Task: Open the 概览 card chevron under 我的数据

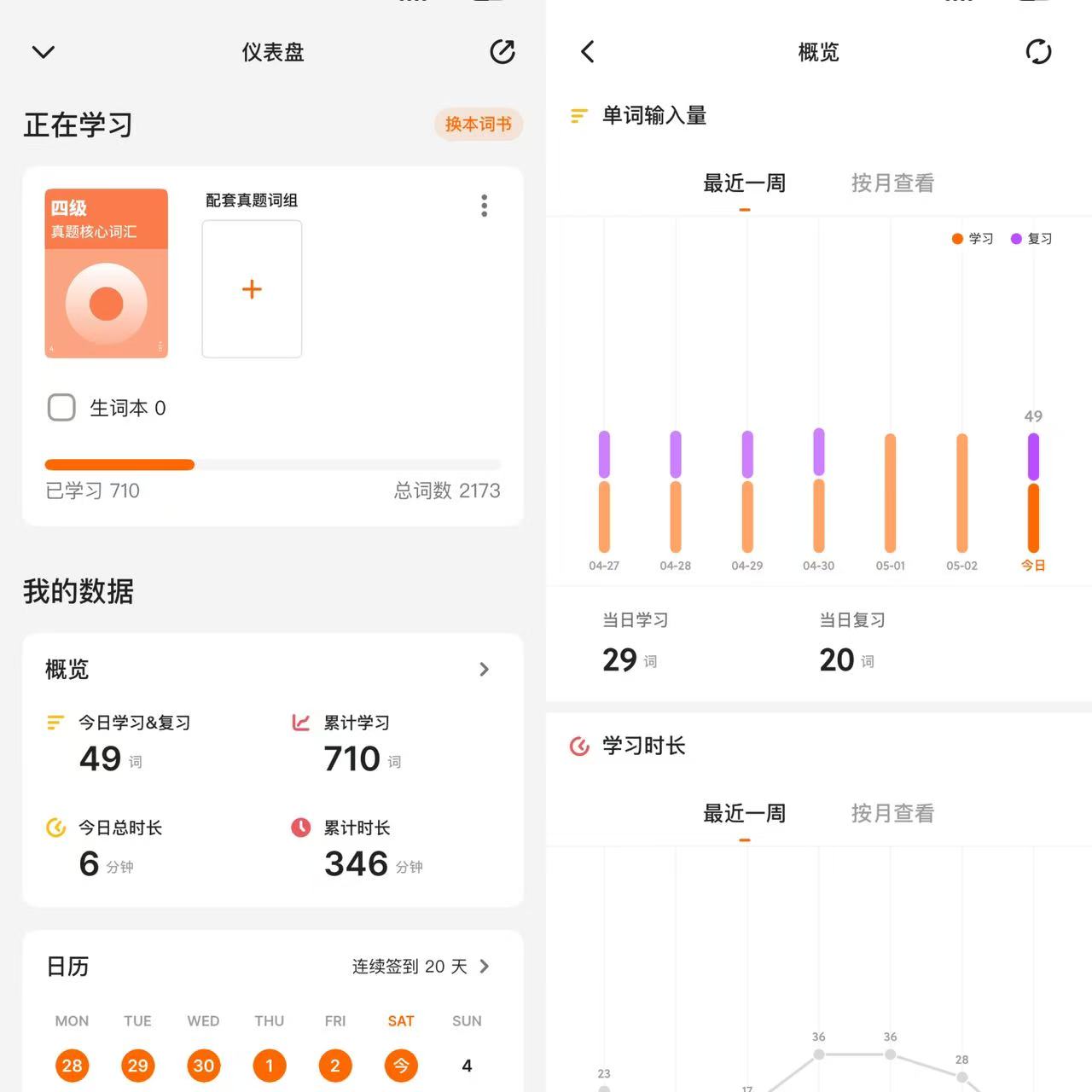Action: pos(484,670)
